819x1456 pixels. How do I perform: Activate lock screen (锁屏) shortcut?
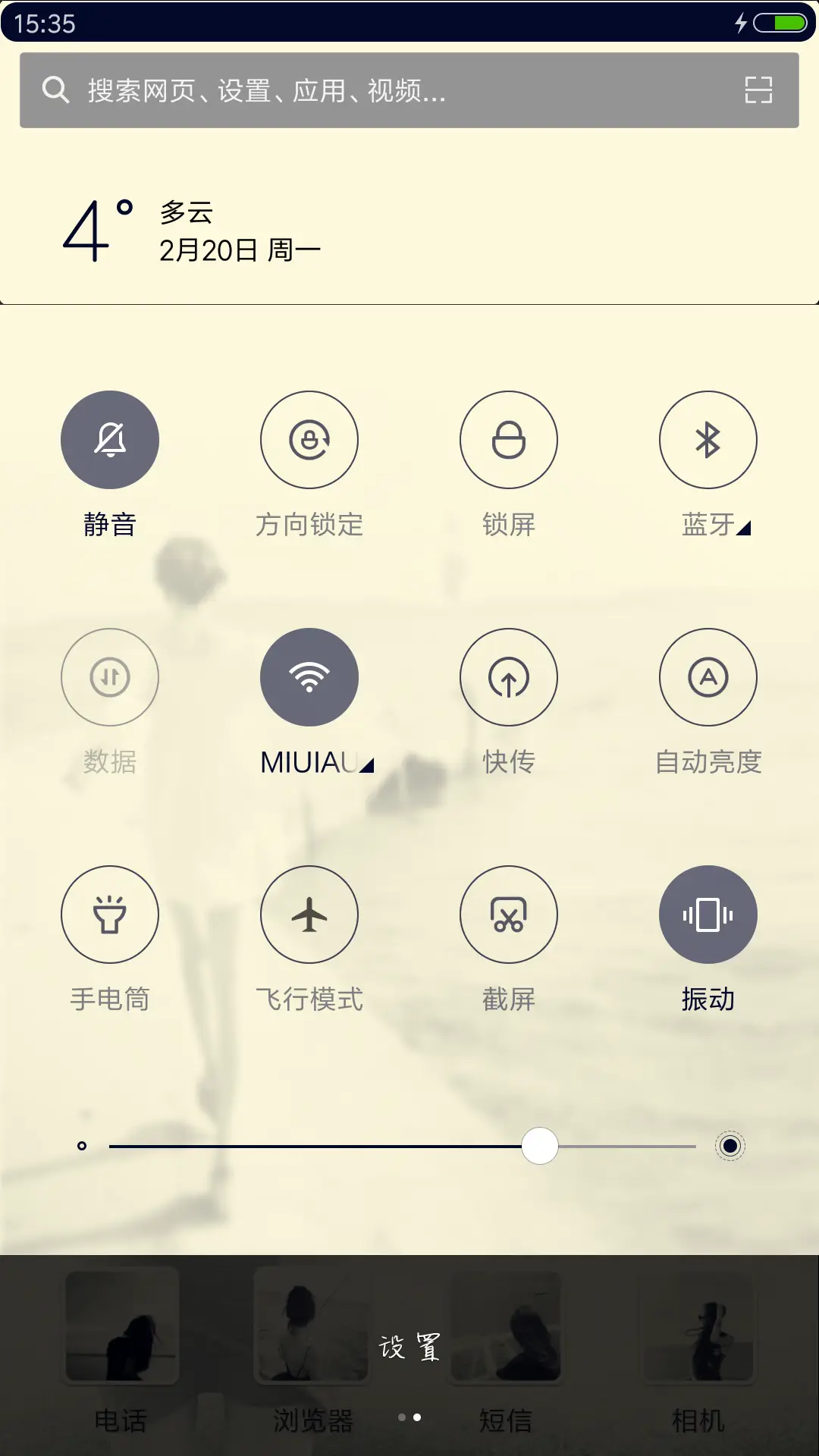[508, 439]
